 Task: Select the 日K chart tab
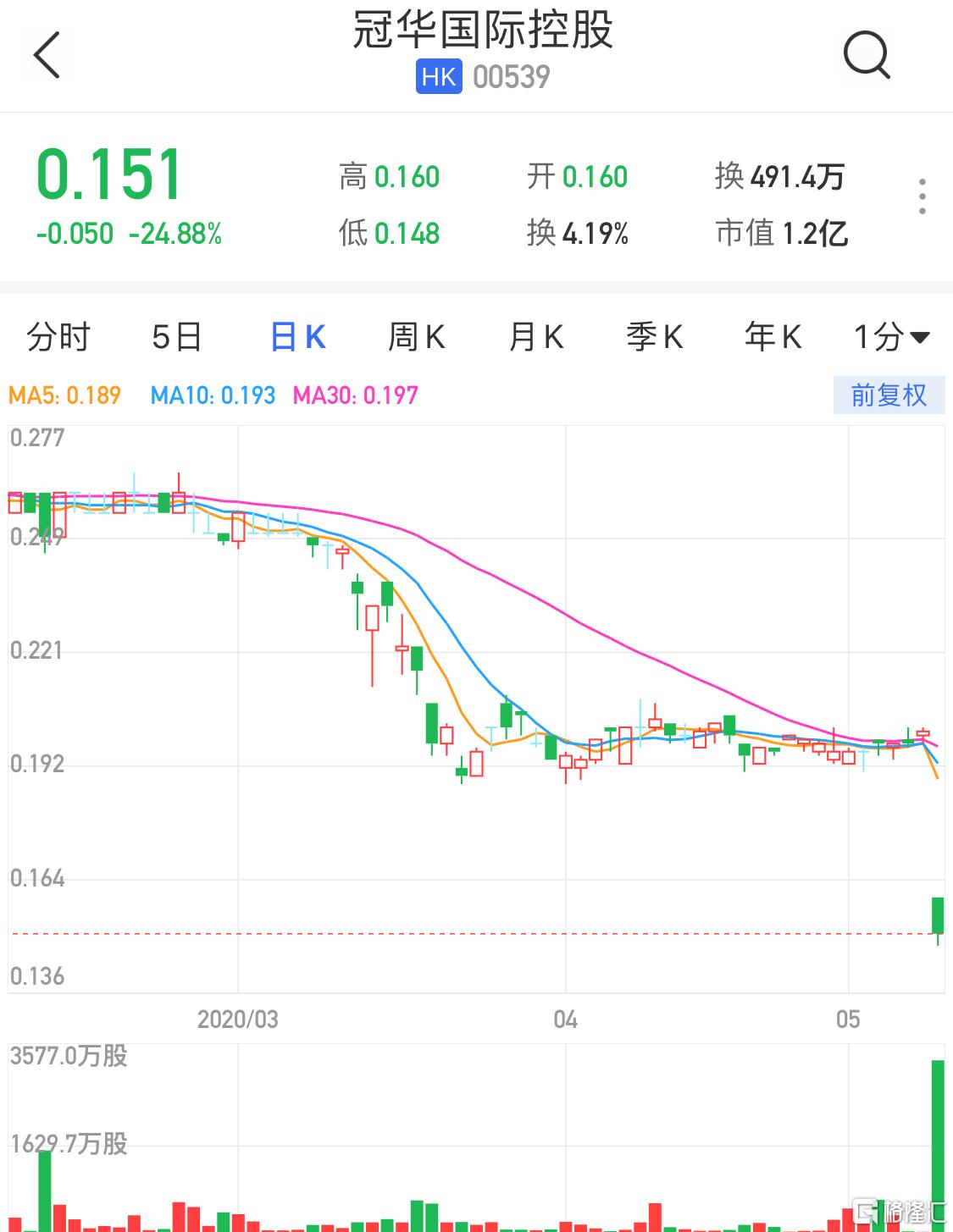(297, 337)
